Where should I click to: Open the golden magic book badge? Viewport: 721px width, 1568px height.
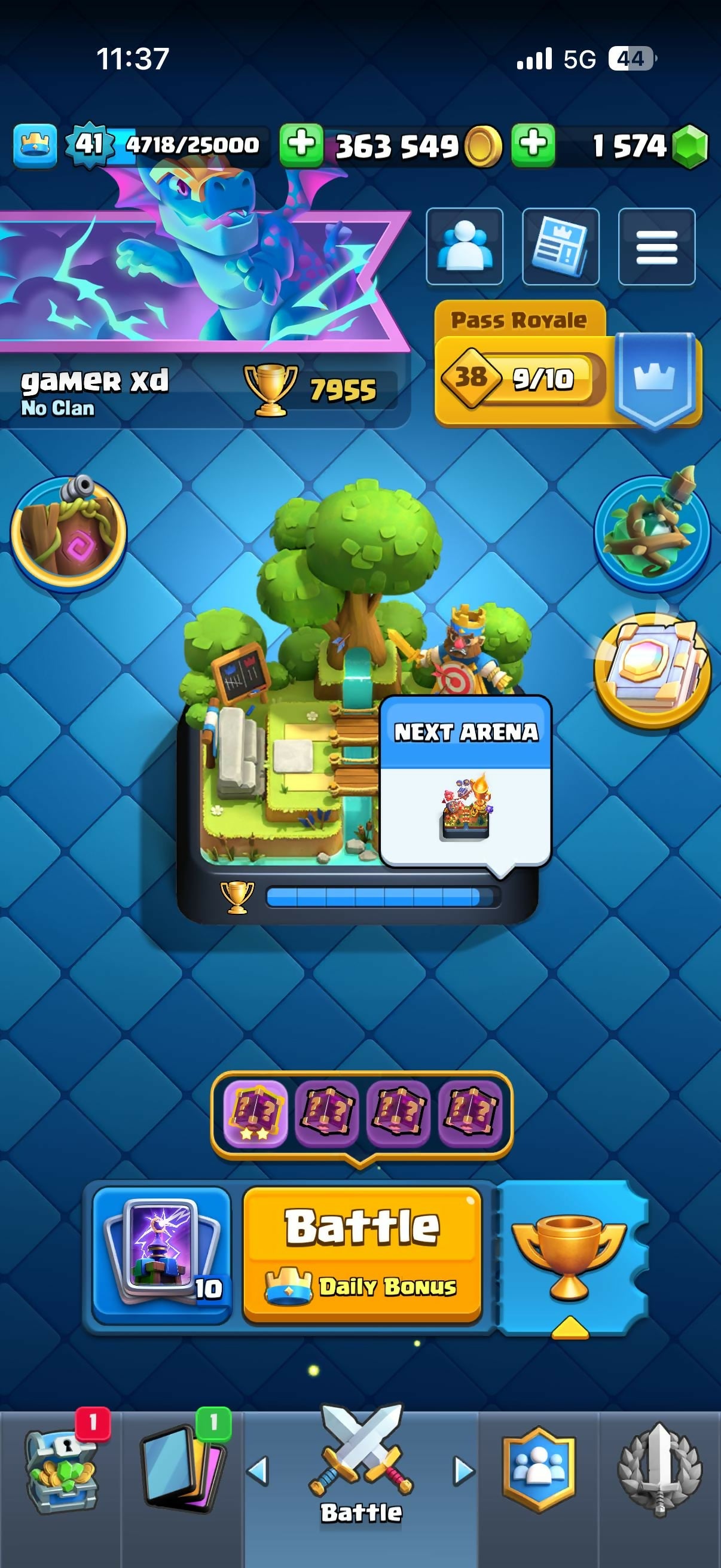click(652, 670)
